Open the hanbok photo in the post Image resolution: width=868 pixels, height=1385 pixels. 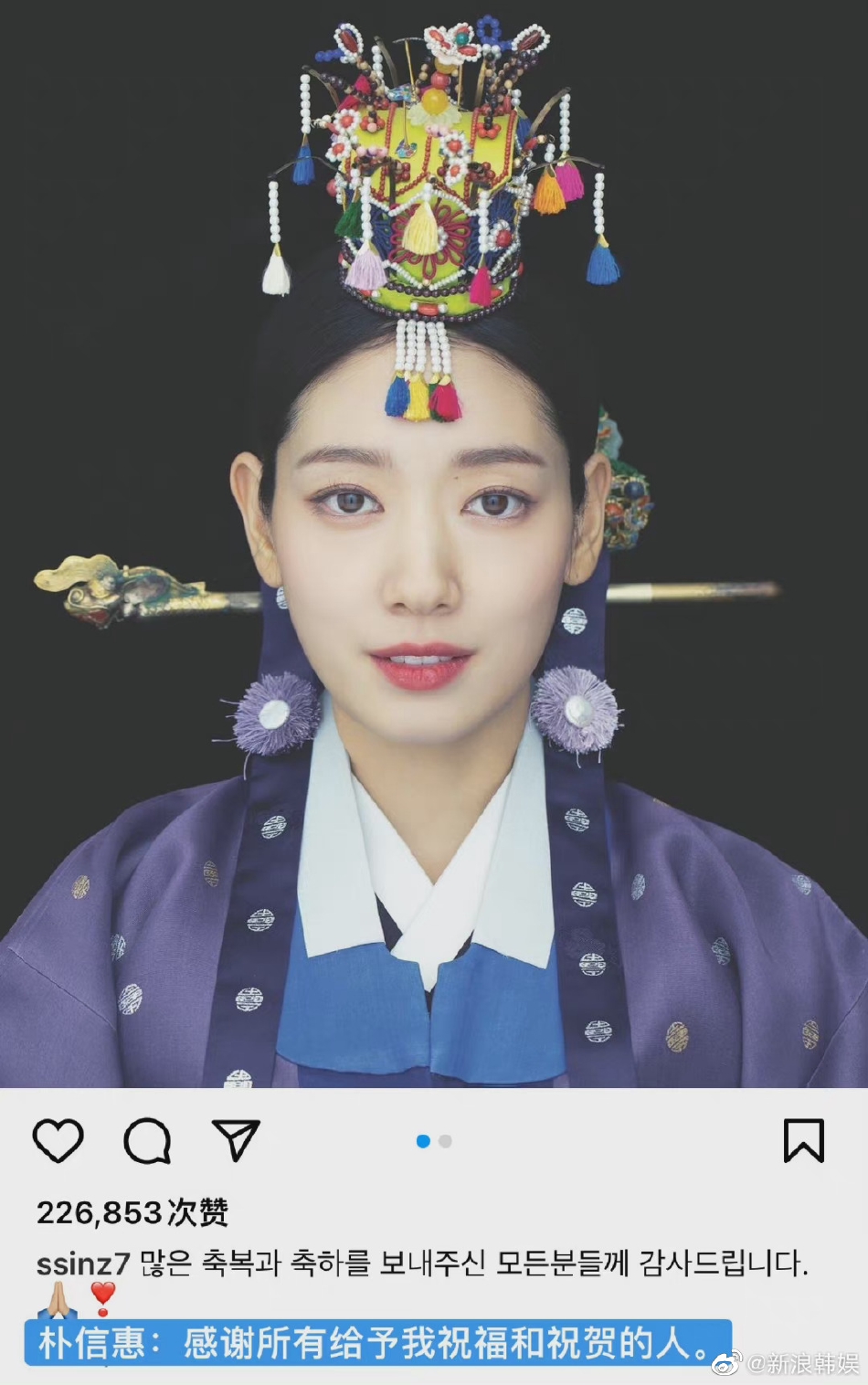434,548
